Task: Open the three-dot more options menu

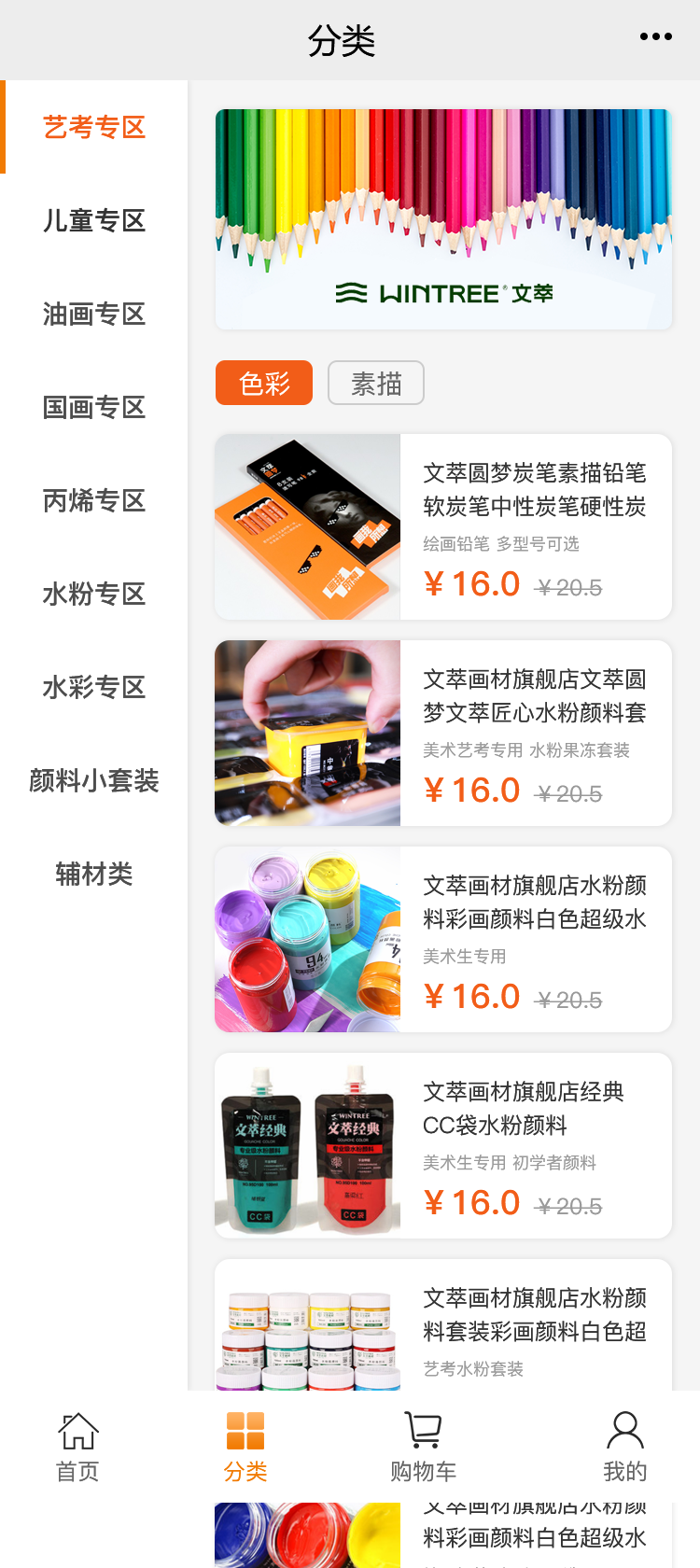Action: pyautogui.click(x=656, y=36)
